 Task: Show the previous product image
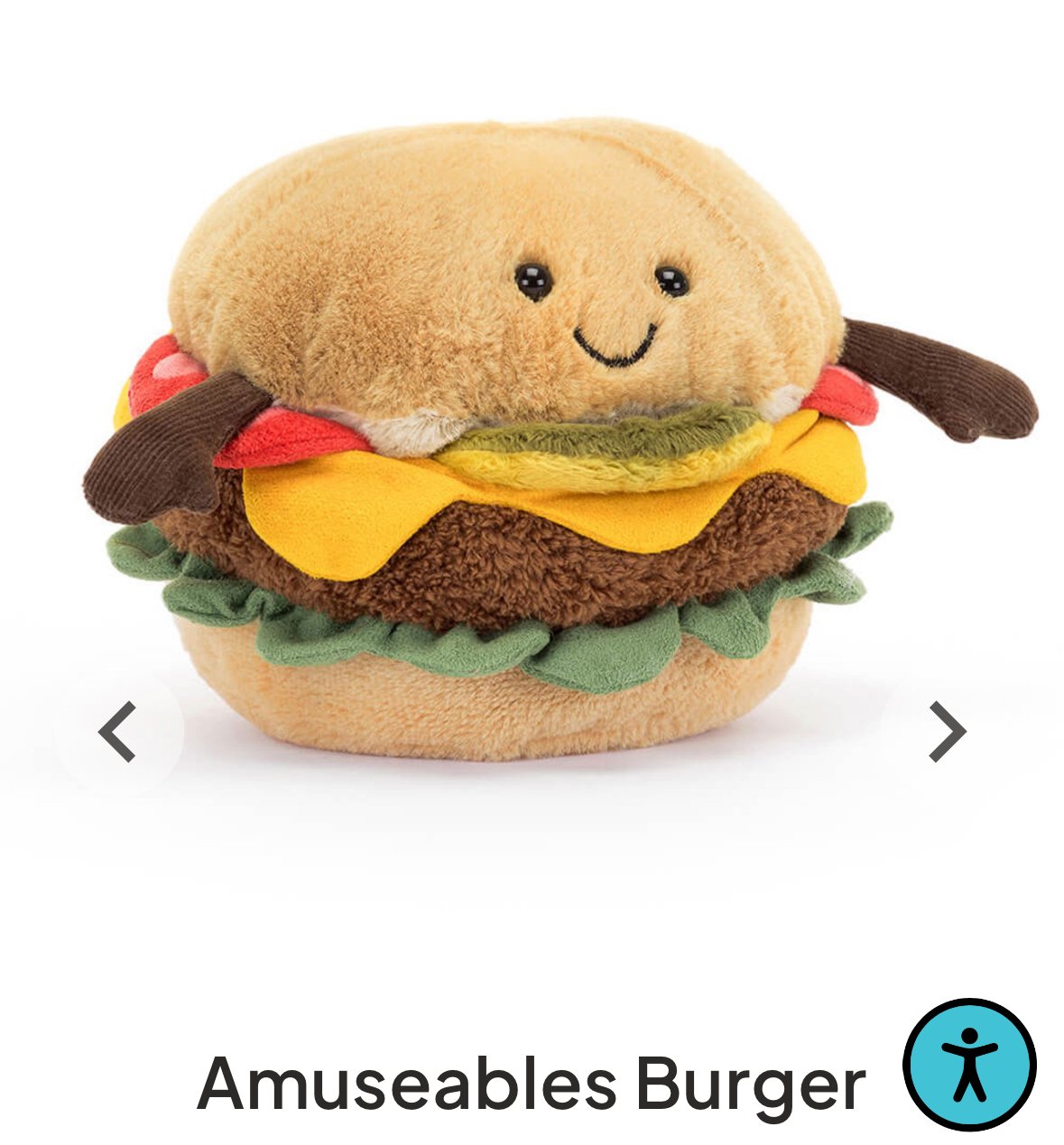click(118, 732)
